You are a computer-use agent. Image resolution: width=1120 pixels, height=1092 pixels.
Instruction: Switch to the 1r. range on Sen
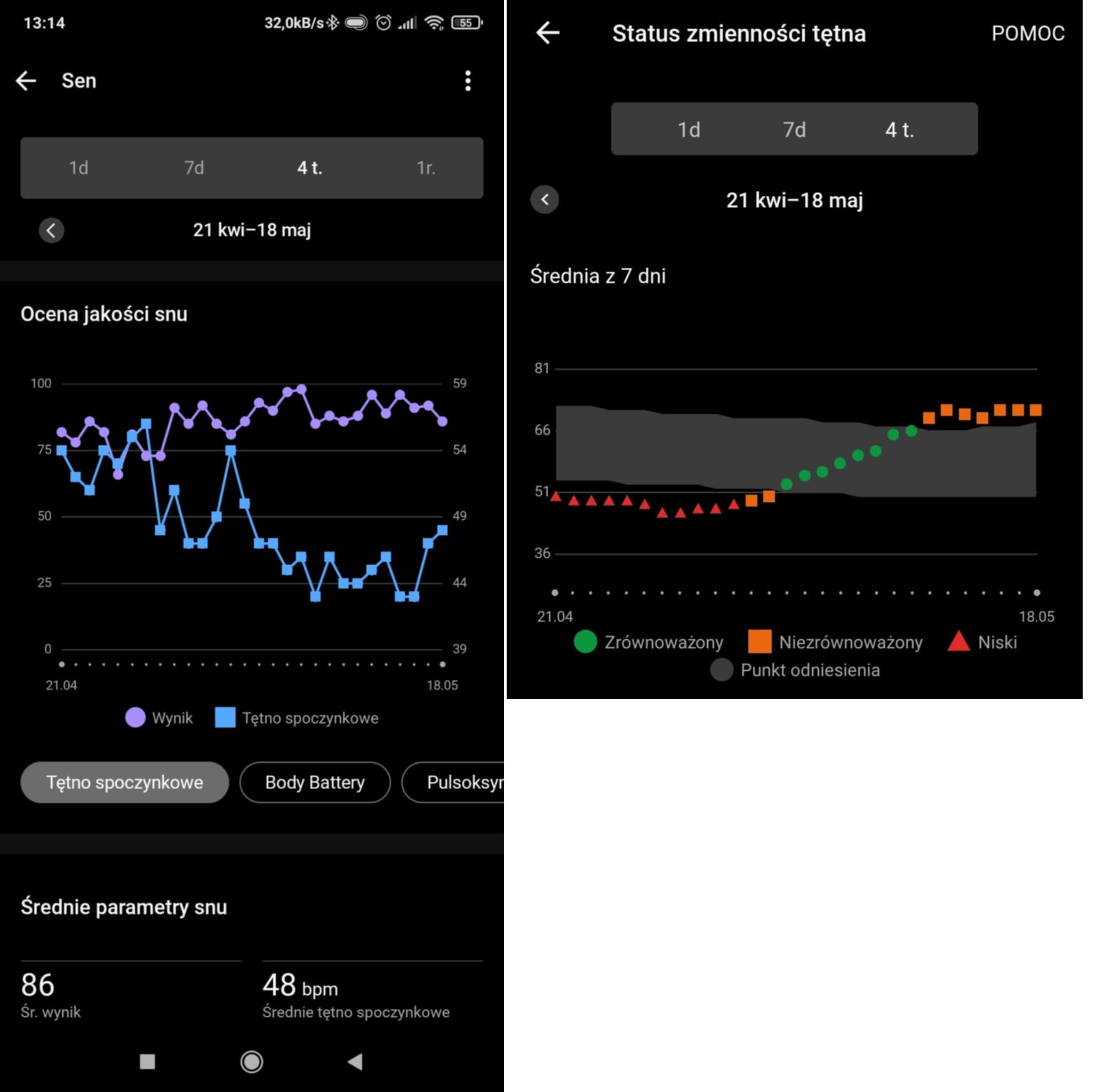point(425,168)
